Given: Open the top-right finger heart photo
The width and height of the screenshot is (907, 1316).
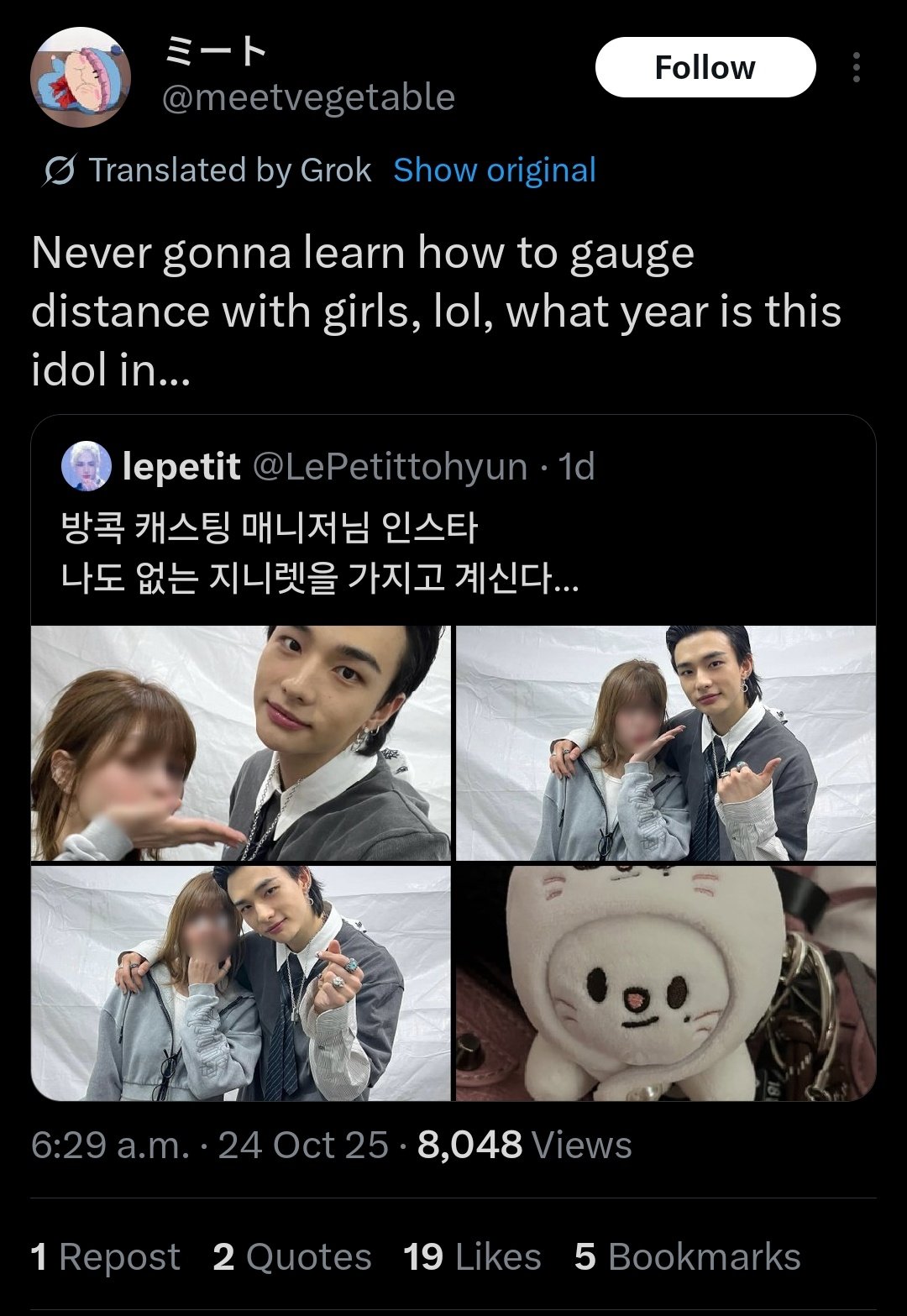Looking at the screenshot, I should coord(665,743).
